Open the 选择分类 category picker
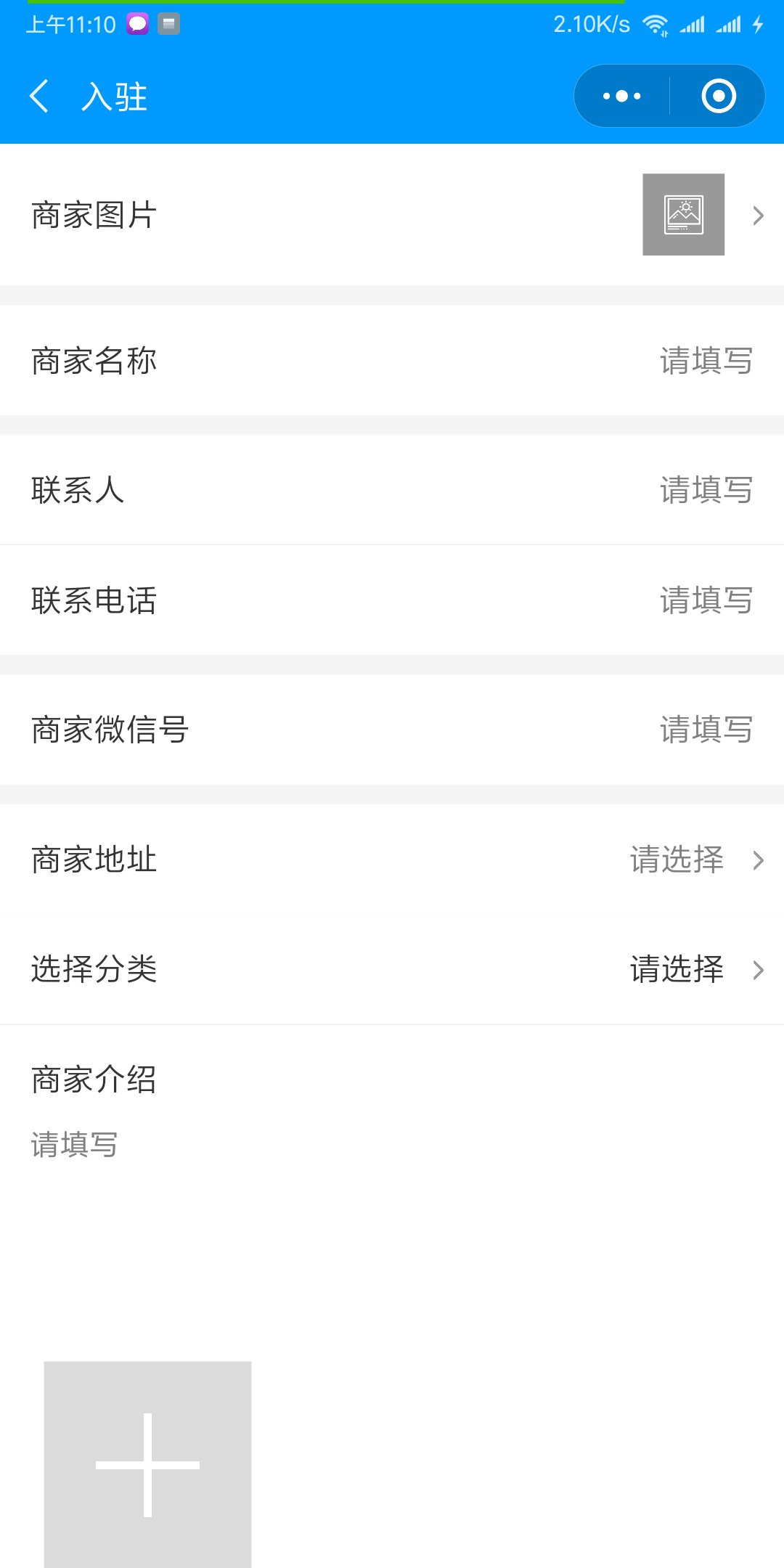This screenshot has height=1568, width=784. (x=392, y=970)
